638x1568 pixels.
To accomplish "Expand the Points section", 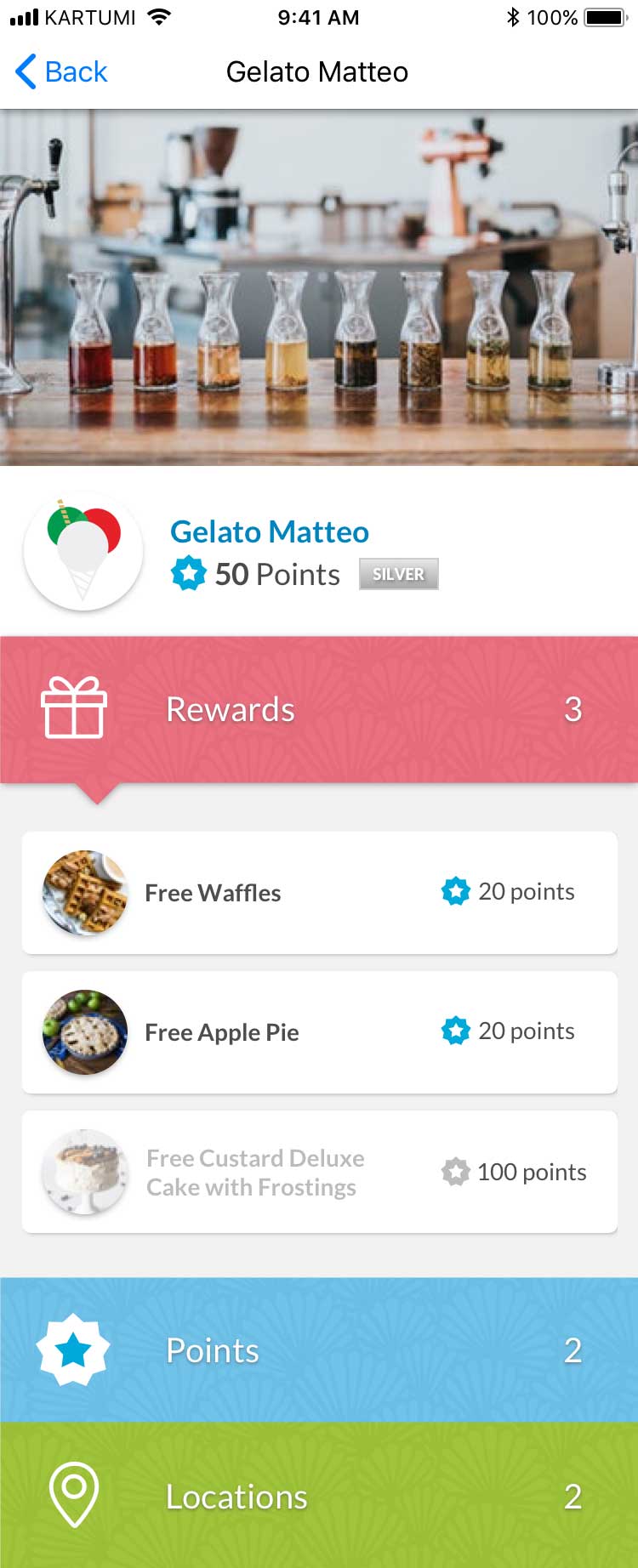I will point(319,1350).
